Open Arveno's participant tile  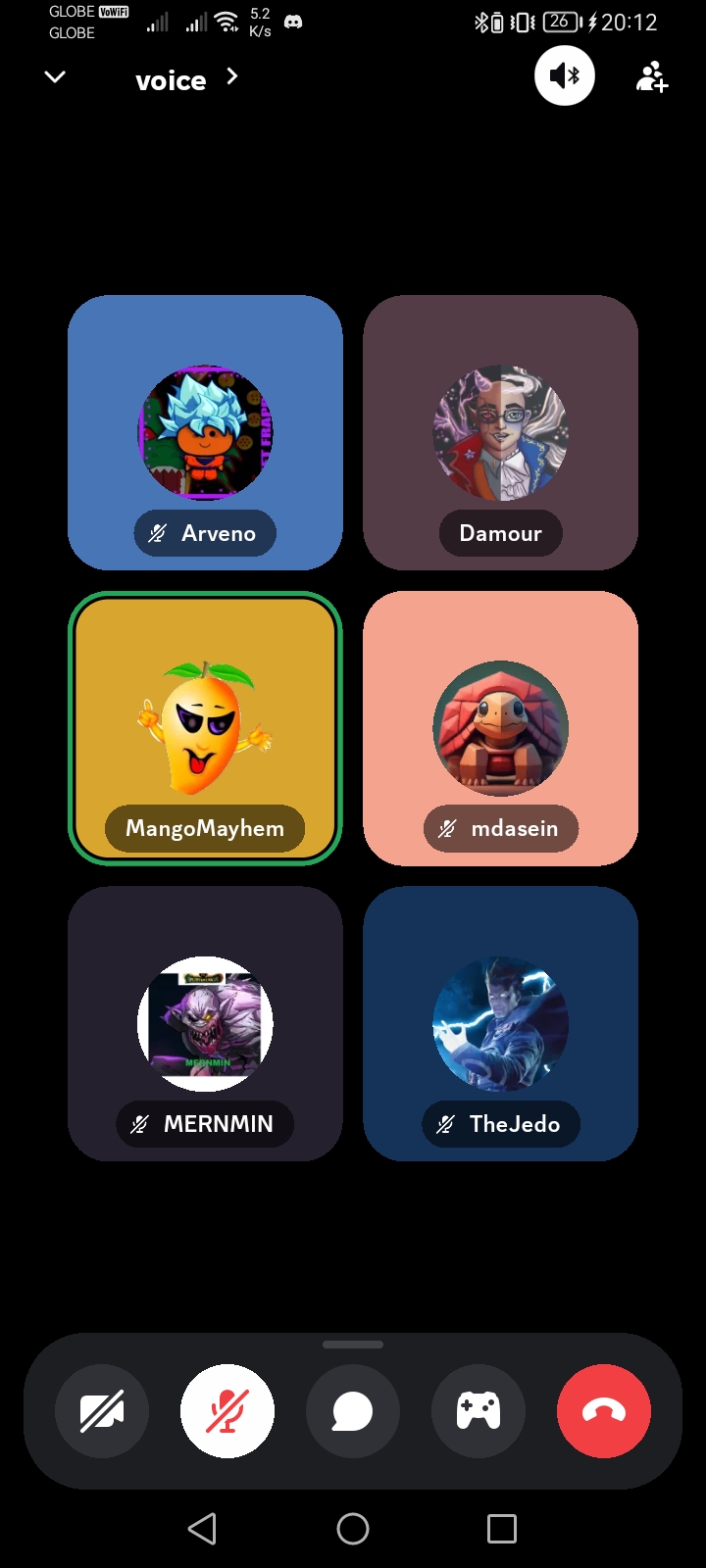(x=205, y=432)
